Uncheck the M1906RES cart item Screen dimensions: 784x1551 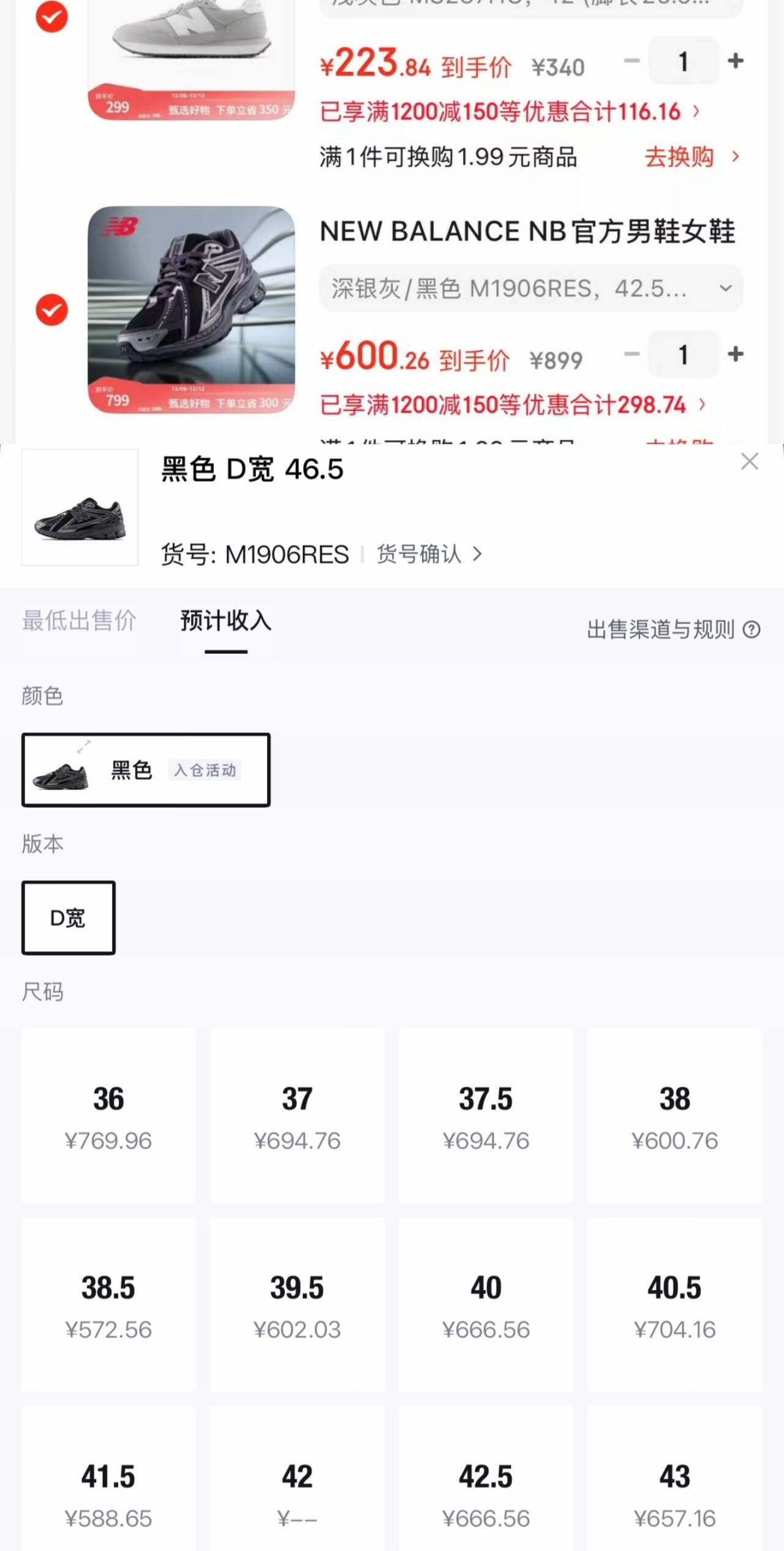point(51,309)
